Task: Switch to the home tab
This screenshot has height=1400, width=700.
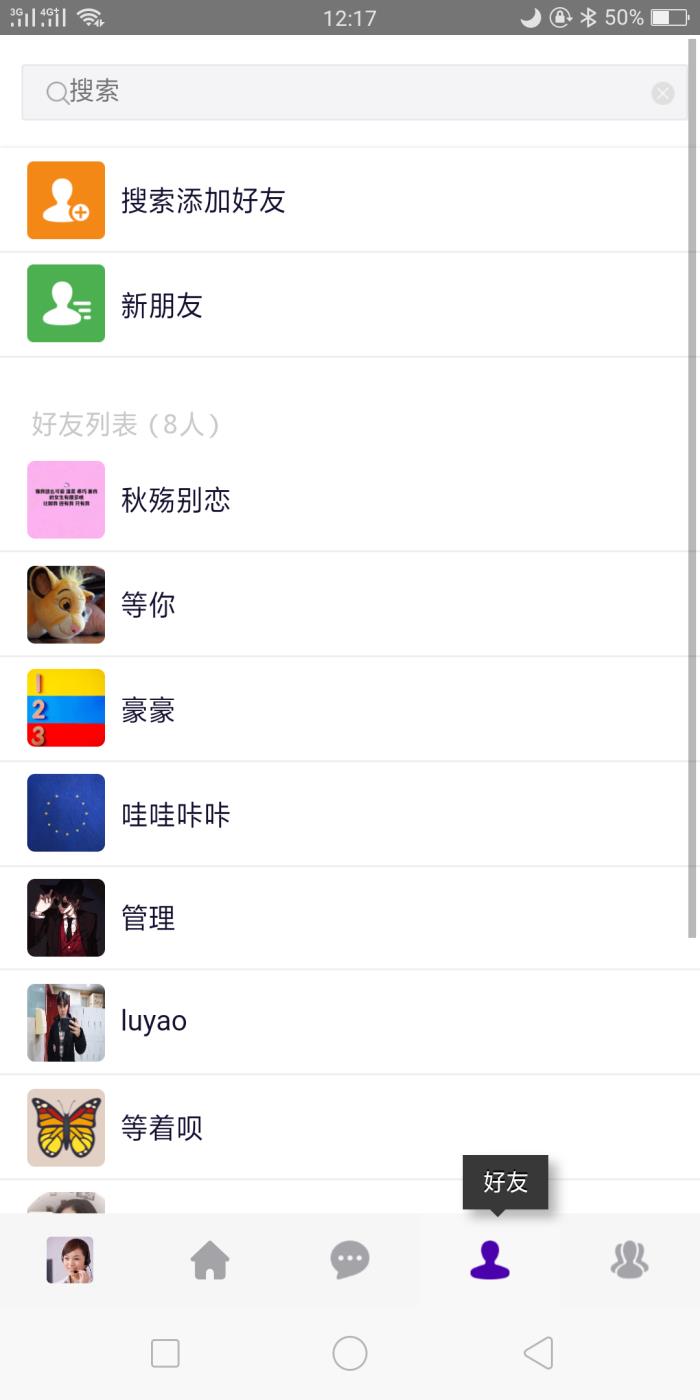Action: pos(210,1260)
